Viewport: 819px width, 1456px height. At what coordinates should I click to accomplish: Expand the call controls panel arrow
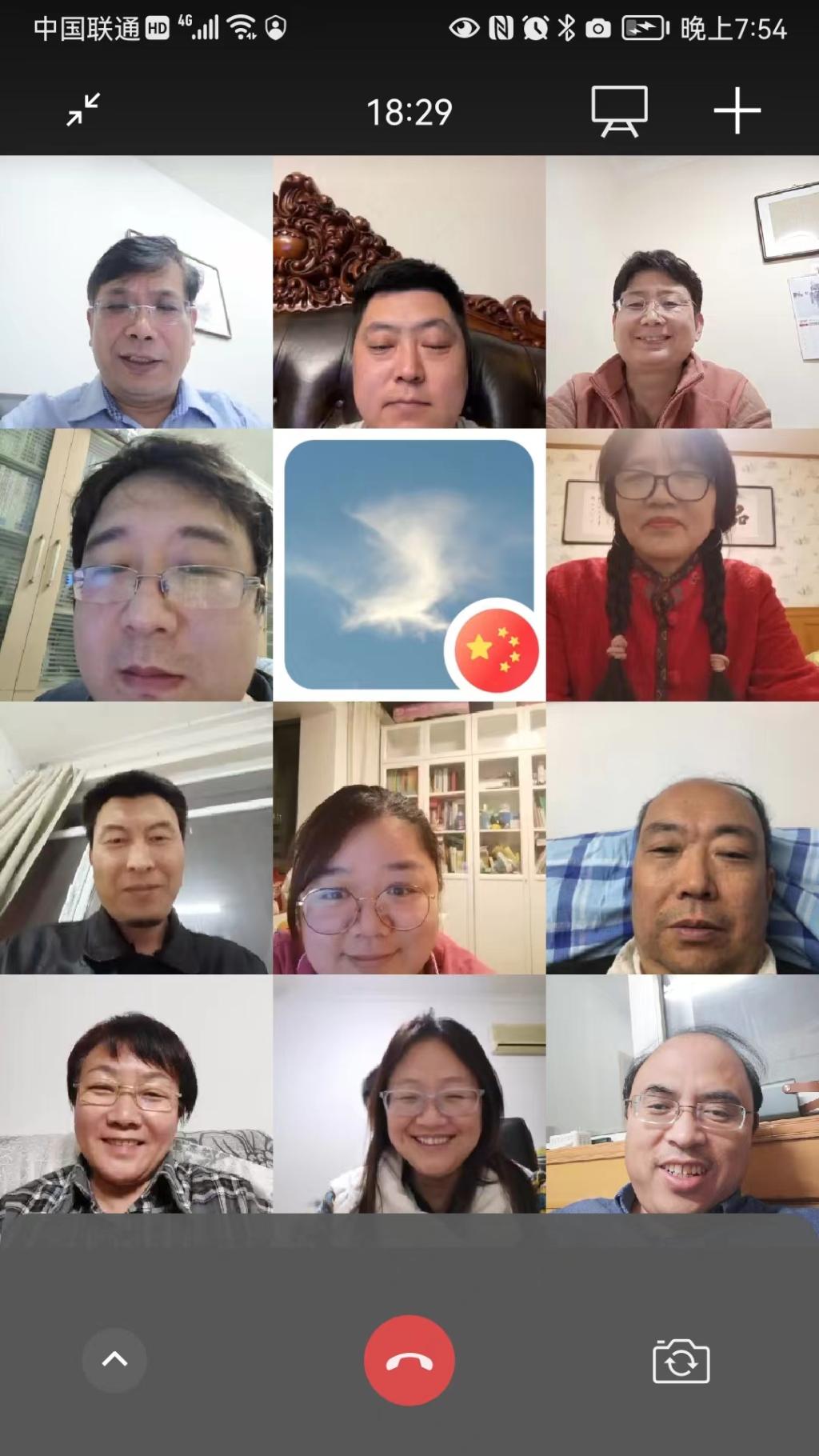pos(114,1359)
